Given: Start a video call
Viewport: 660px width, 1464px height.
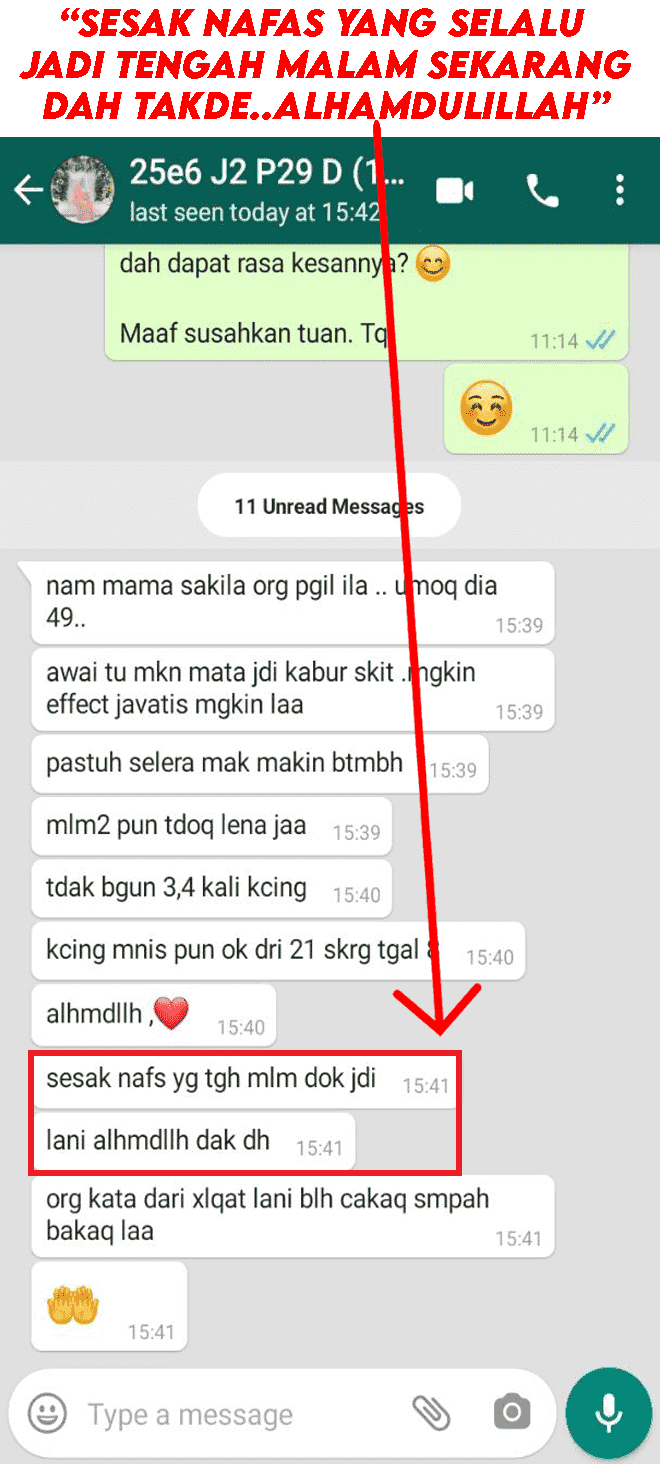Looking at the screenshot, I should 455,191.
